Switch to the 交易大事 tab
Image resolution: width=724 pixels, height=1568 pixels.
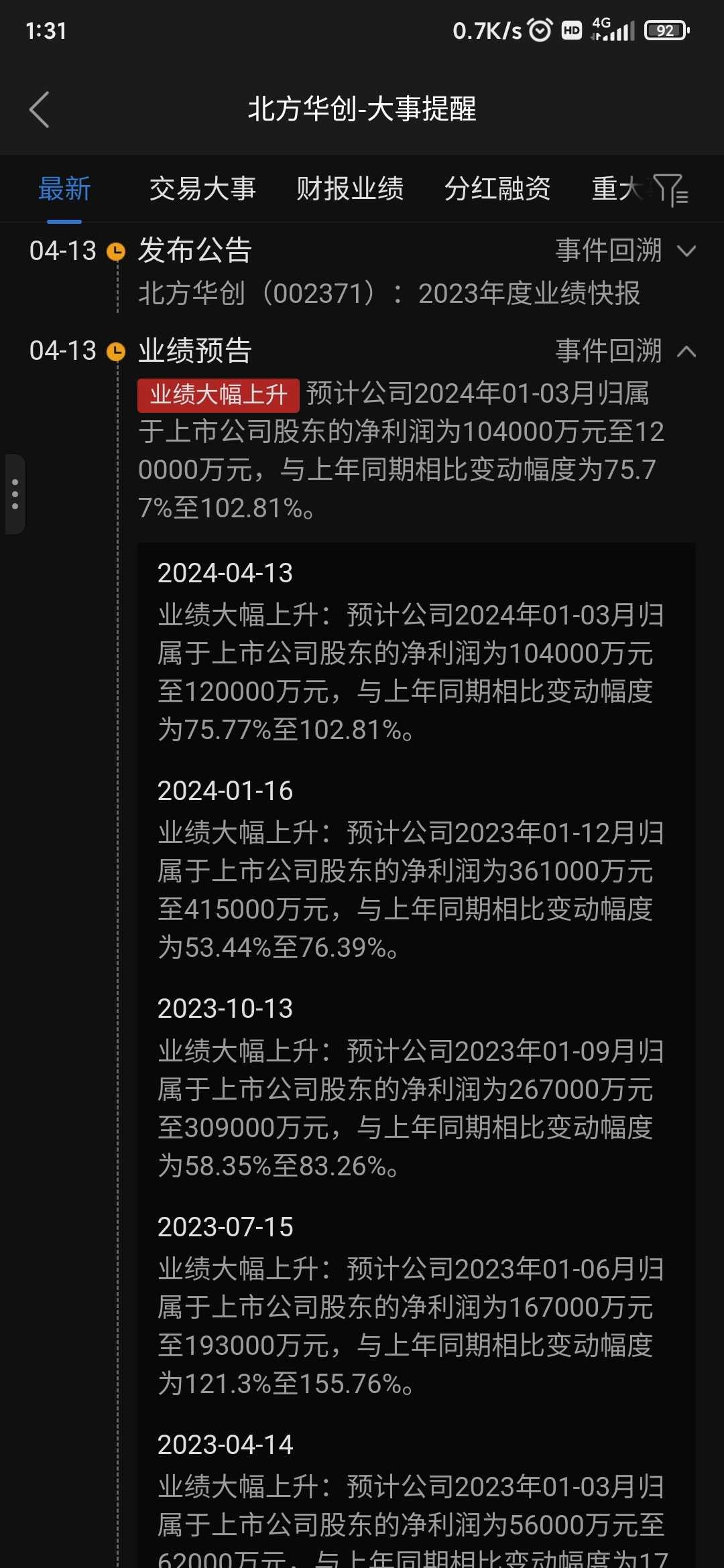coord(202,189)
